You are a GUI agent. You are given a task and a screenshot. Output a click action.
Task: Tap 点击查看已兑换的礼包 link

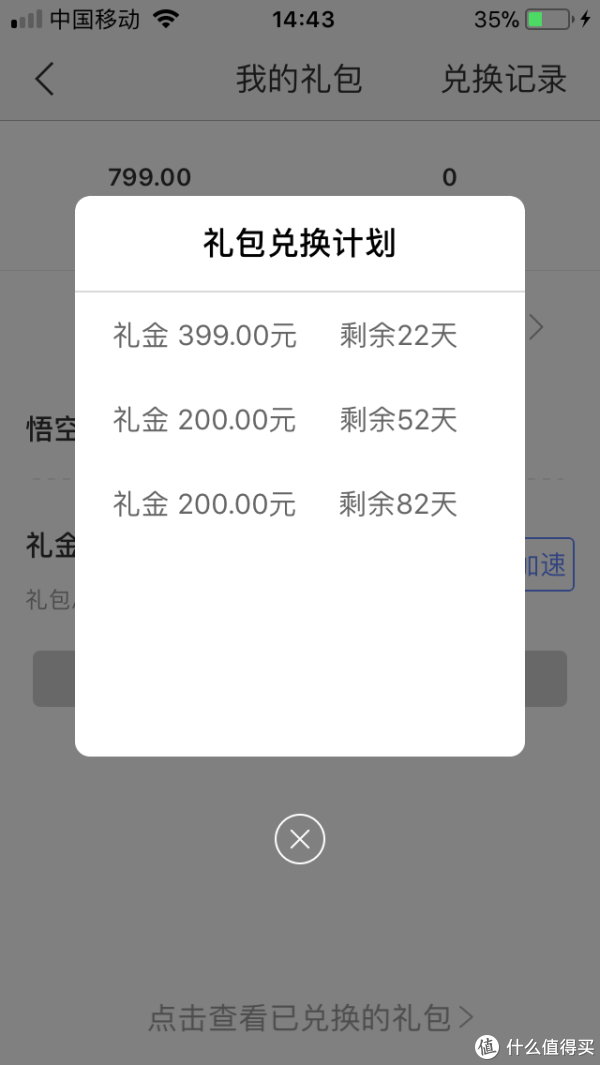click(310, 1017)
